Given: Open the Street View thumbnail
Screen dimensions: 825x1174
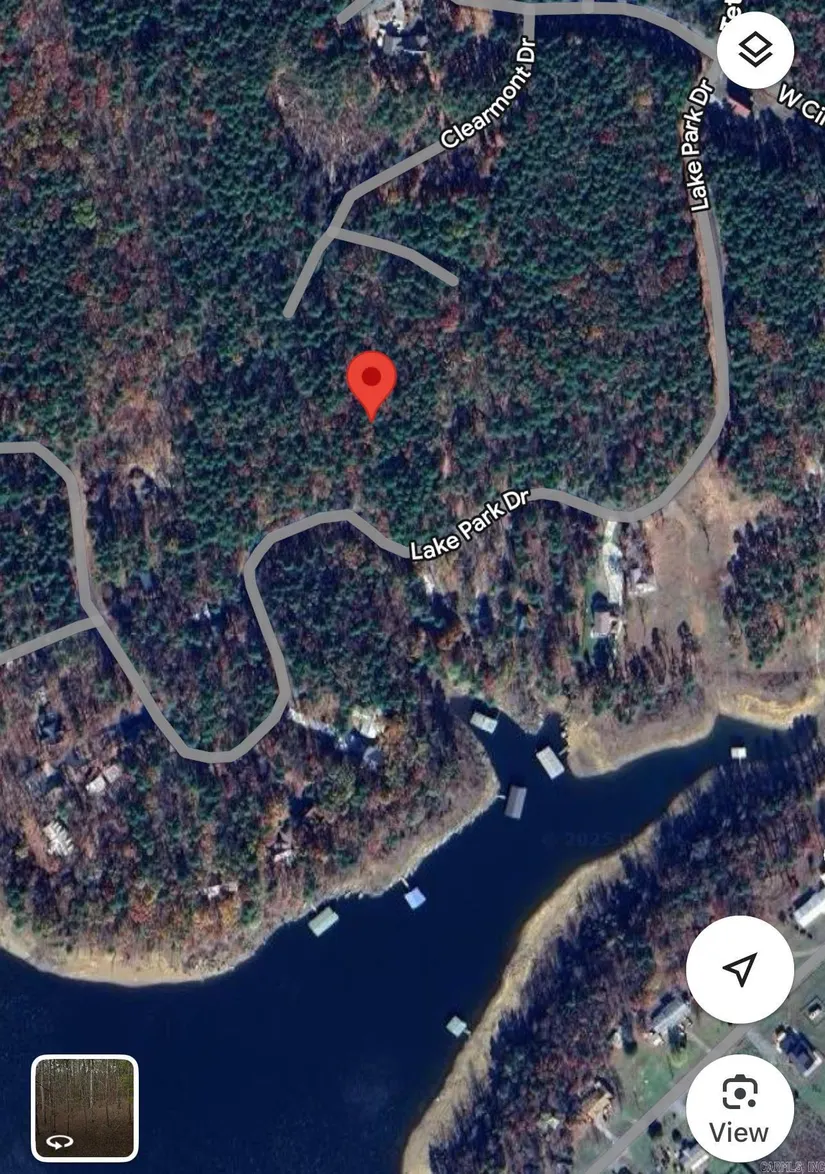Looking at the screenshot, I should [x=85, y=1108].
